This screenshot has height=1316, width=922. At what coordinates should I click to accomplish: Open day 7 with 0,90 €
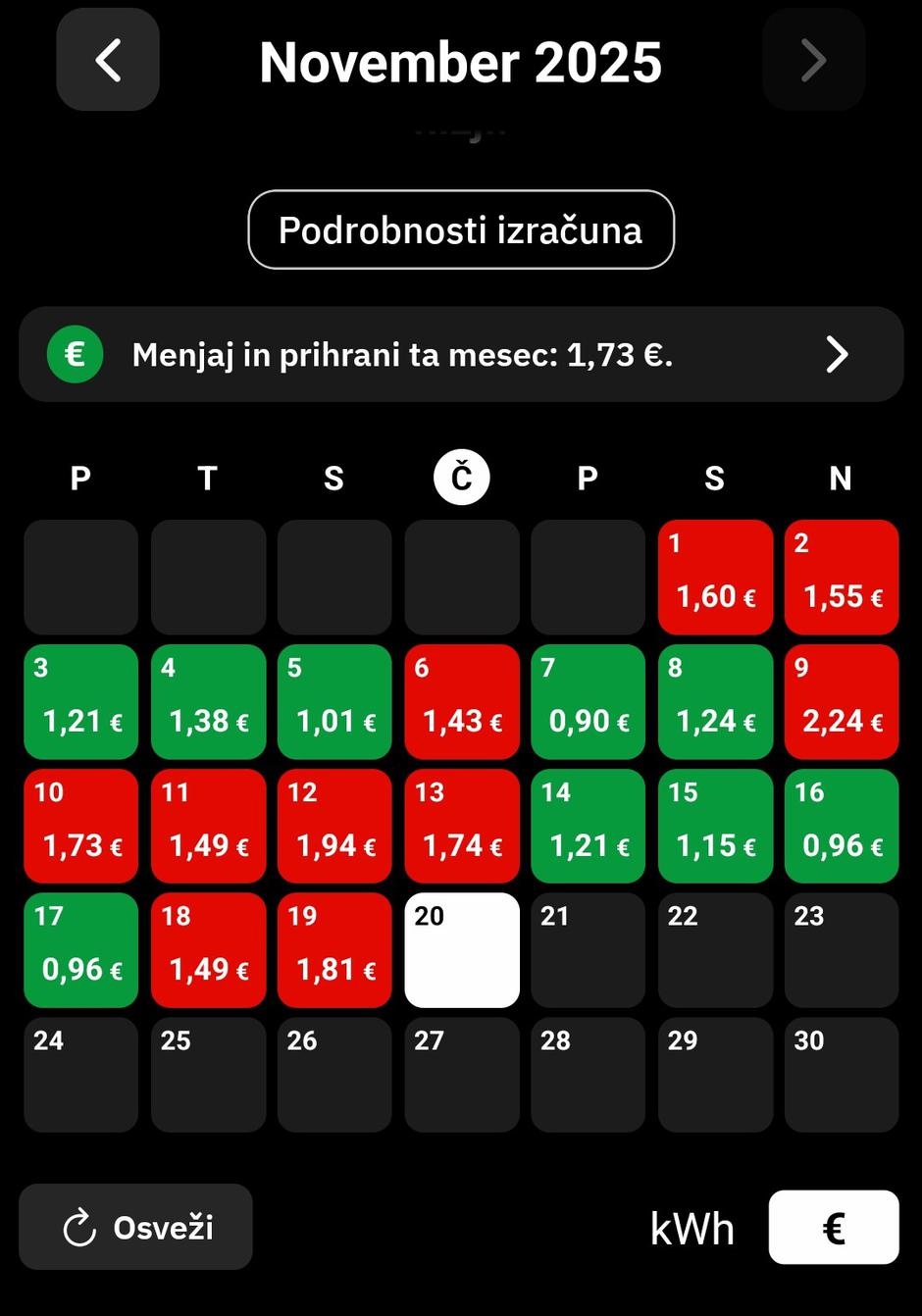click(x=589, y=702)
